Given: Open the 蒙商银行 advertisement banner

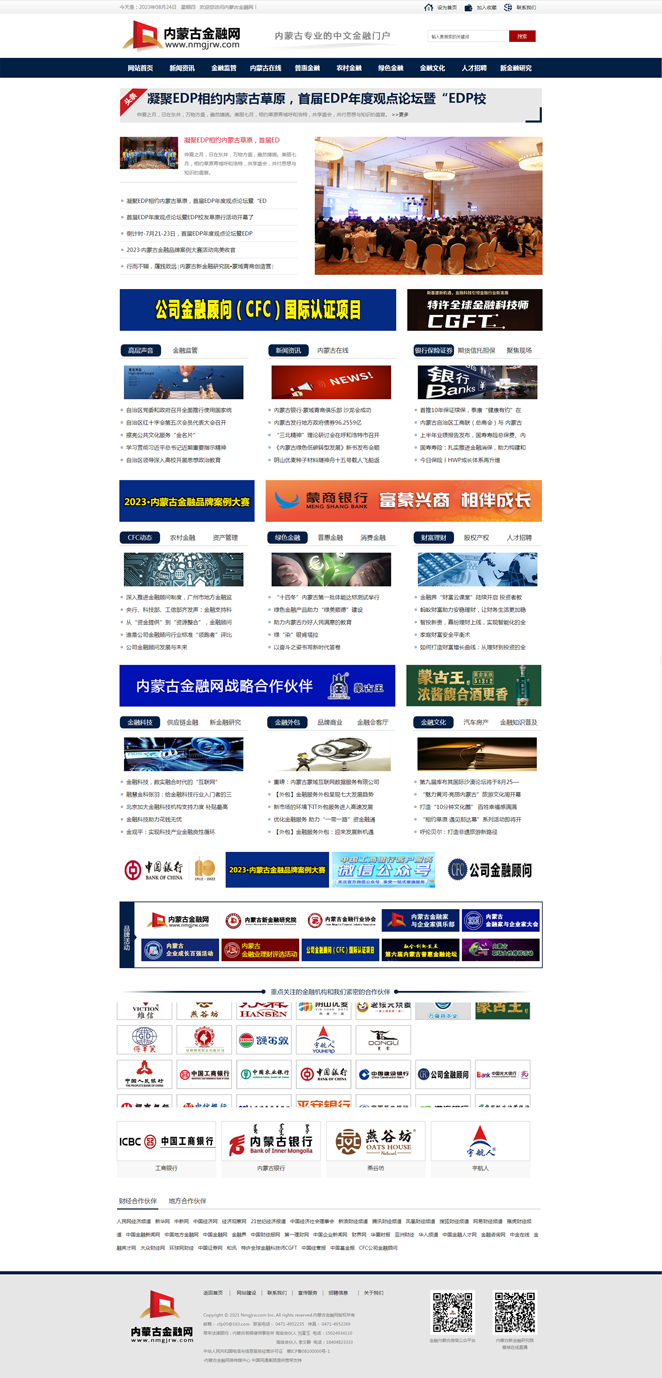Looking at the screenshot, I should [404, 500].
